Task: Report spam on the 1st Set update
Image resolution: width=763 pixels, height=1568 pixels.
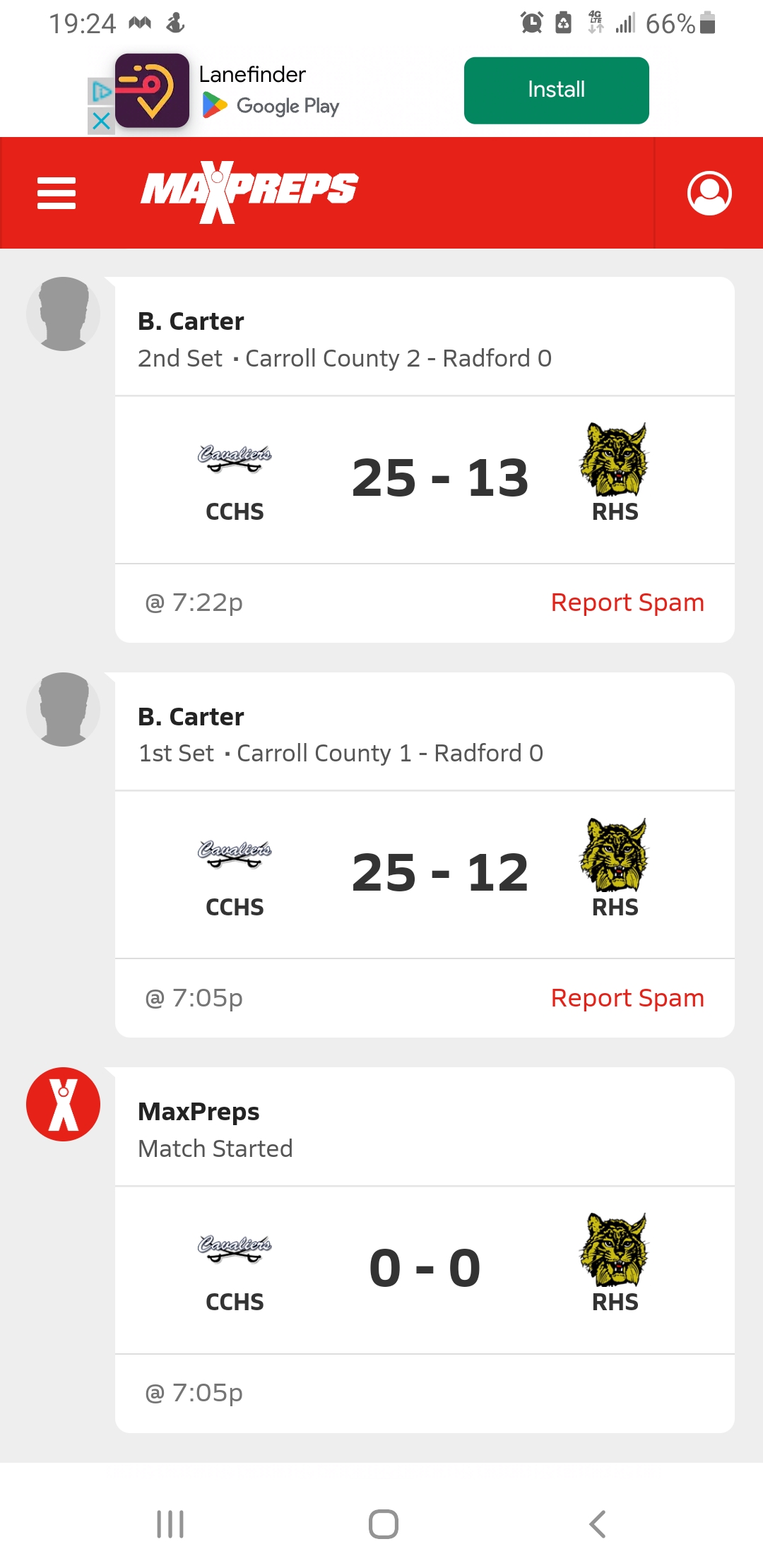Action: click(x=627, y=998)
